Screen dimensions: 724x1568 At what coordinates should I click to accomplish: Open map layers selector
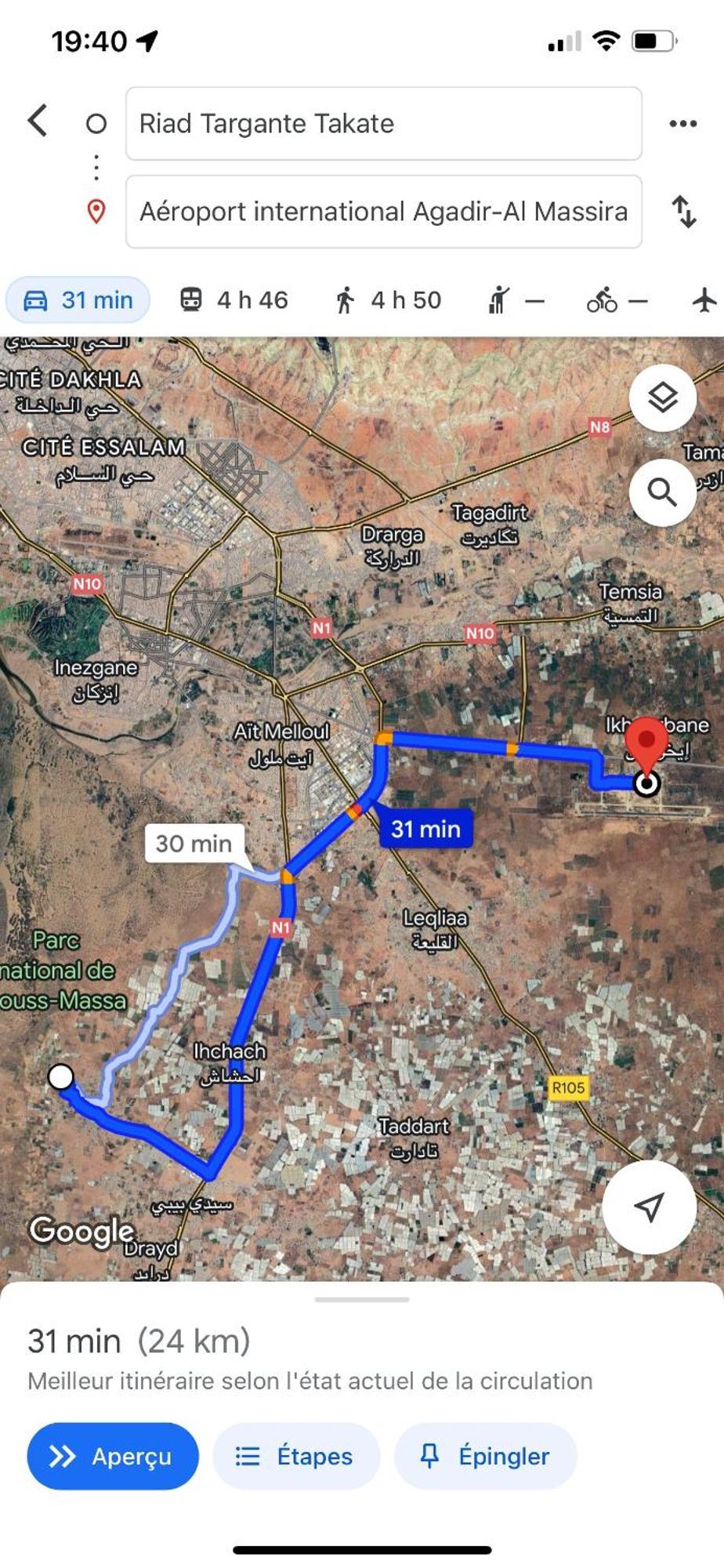662,398
